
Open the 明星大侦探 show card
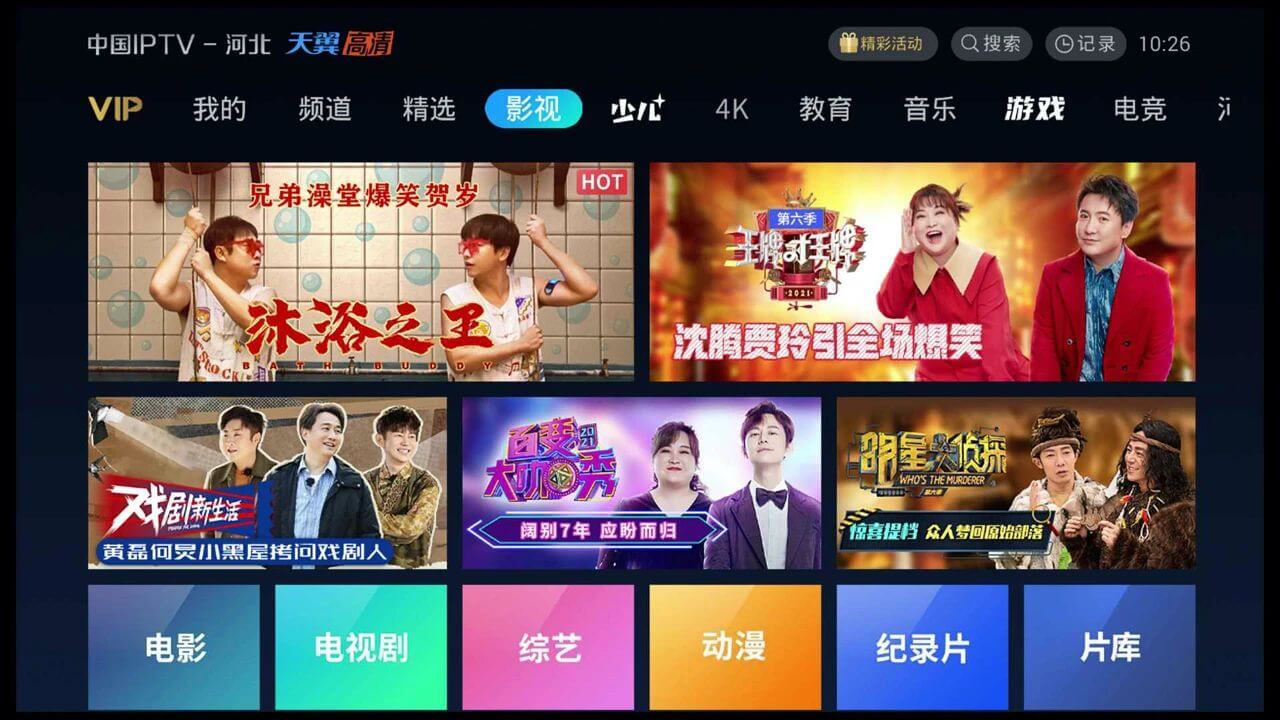[1015, 483]
